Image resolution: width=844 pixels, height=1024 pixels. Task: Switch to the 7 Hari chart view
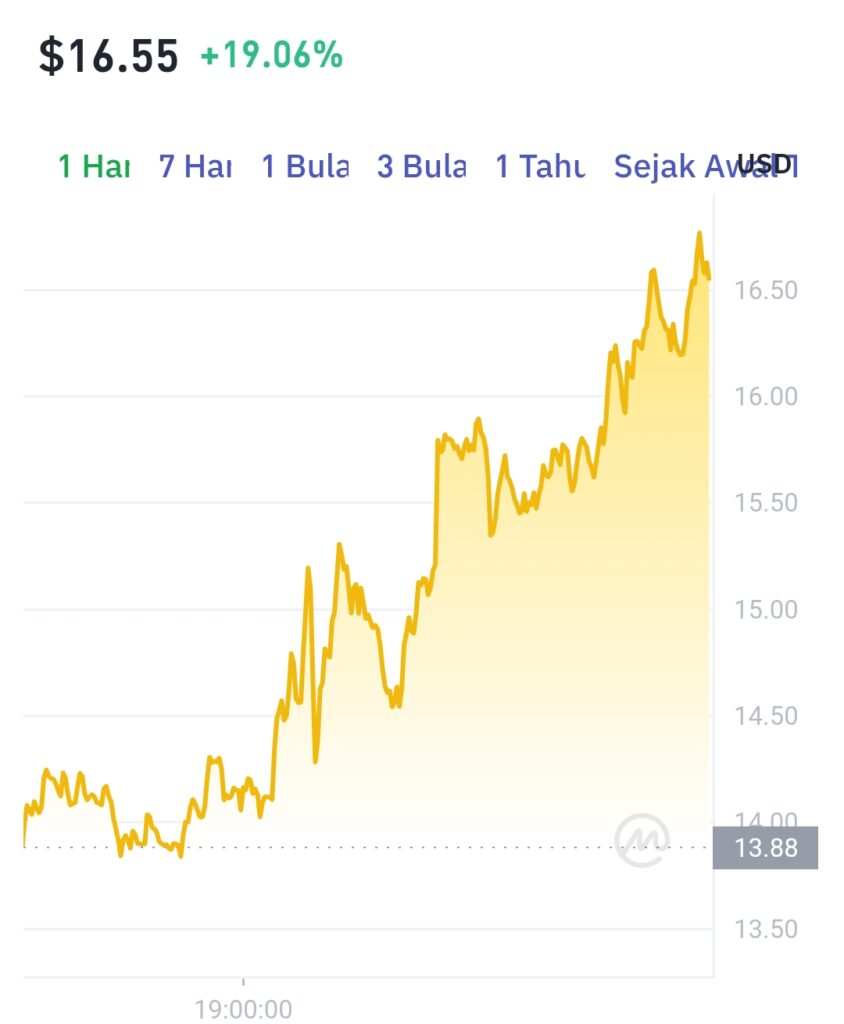click(x=196, y=166)
